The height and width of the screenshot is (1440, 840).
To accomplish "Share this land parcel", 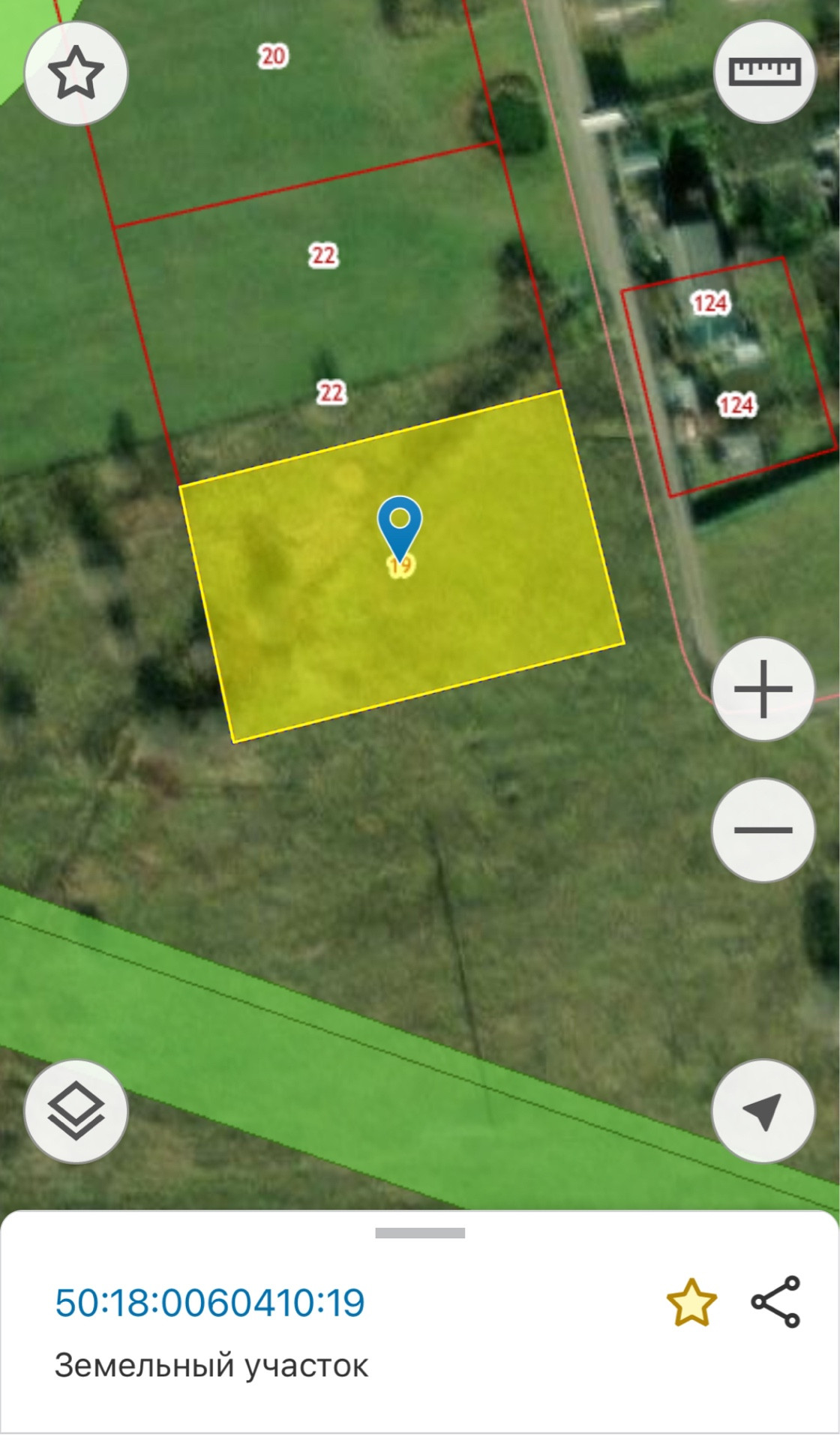I will [776, 1302].
